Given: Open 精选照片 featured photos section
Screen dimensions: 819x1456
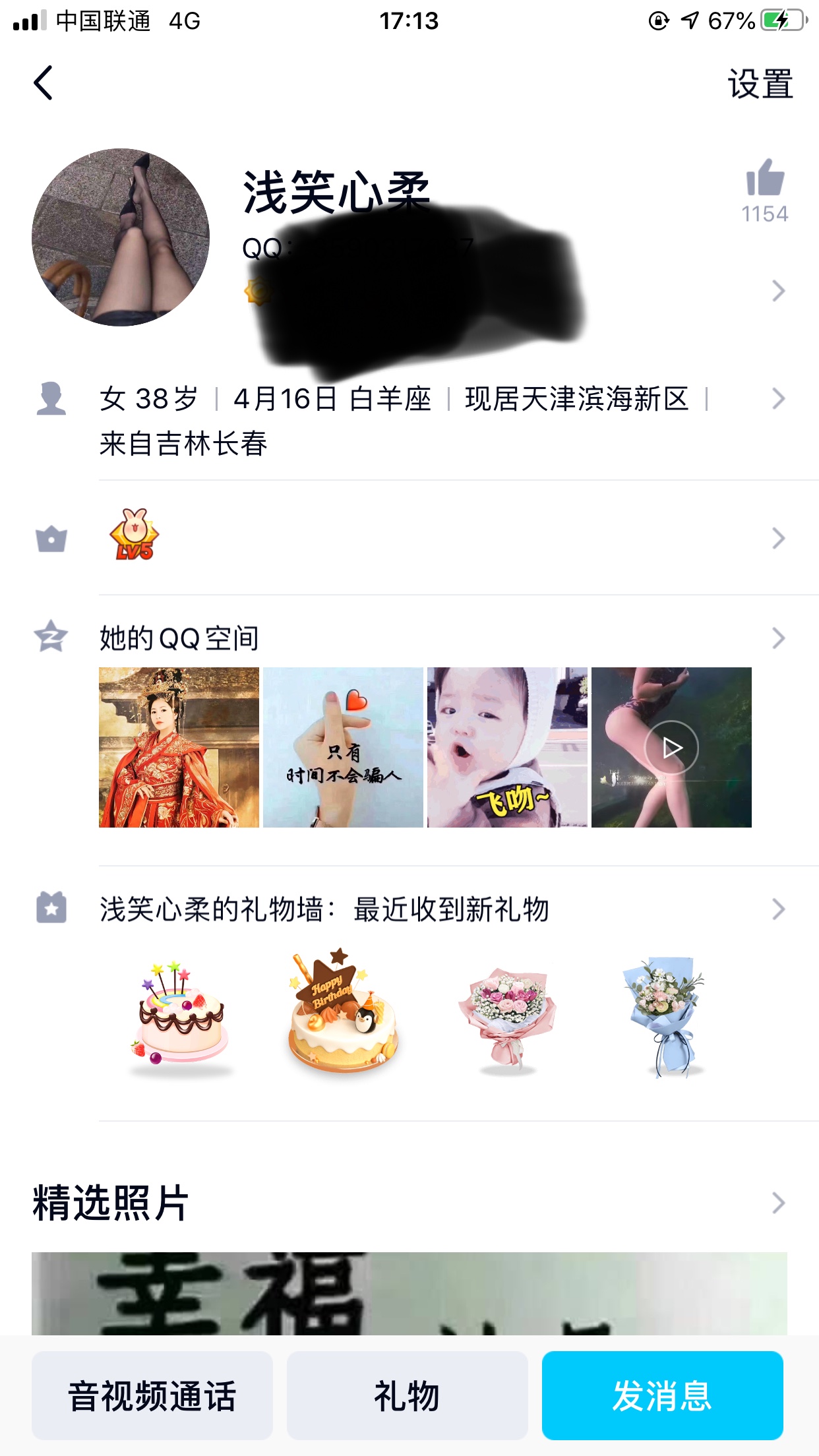Looking at the screenshot, I should pos(409,1203).
